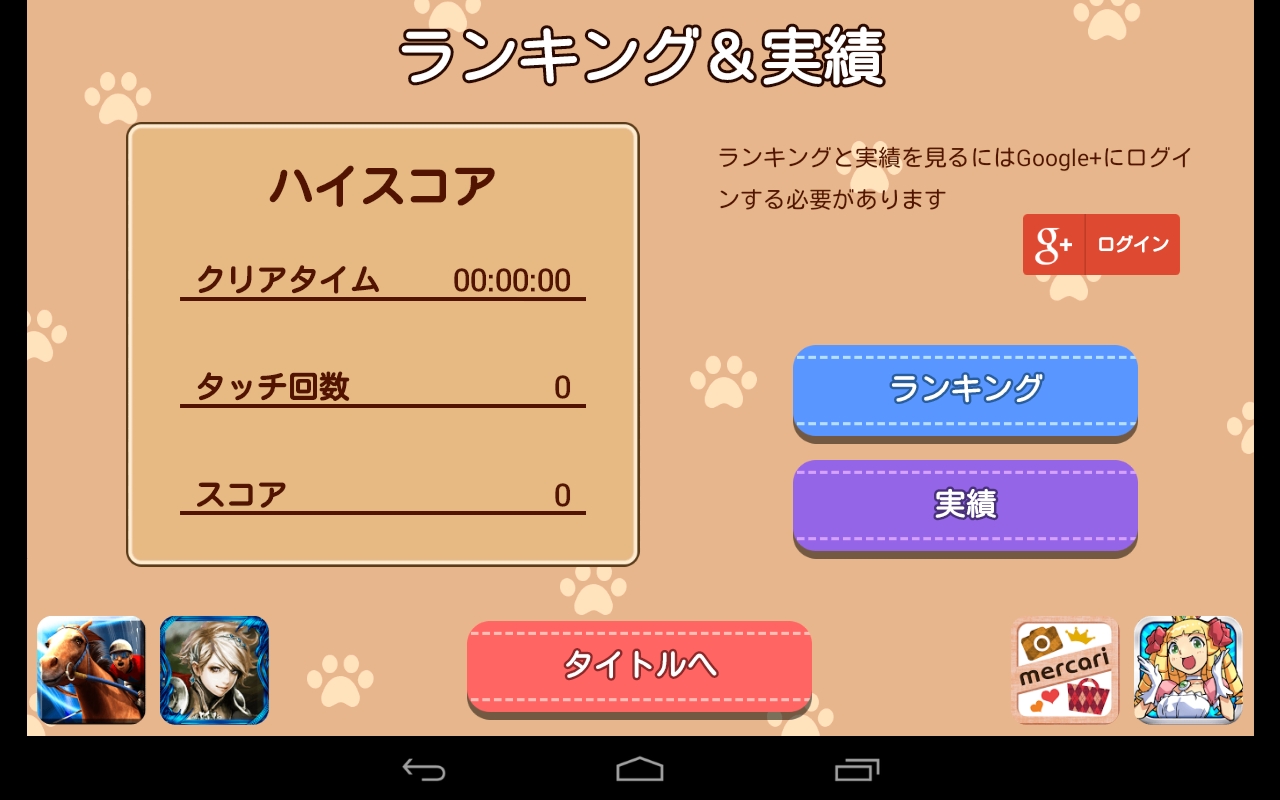
Task: Open the 実績 achievements
Action: pyautogui.click(x=965, y=505)
